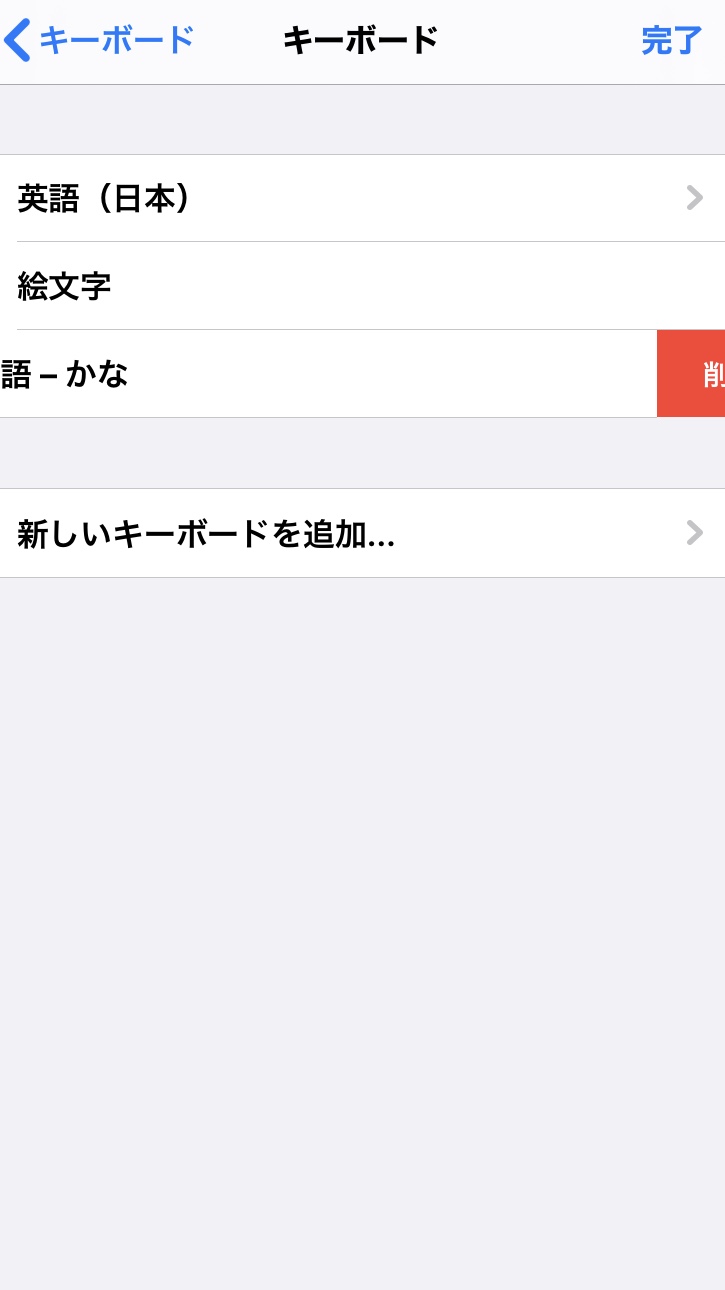Tap 完了 to finish editing
Viewport: 725px width, 1290px height.
671,41
